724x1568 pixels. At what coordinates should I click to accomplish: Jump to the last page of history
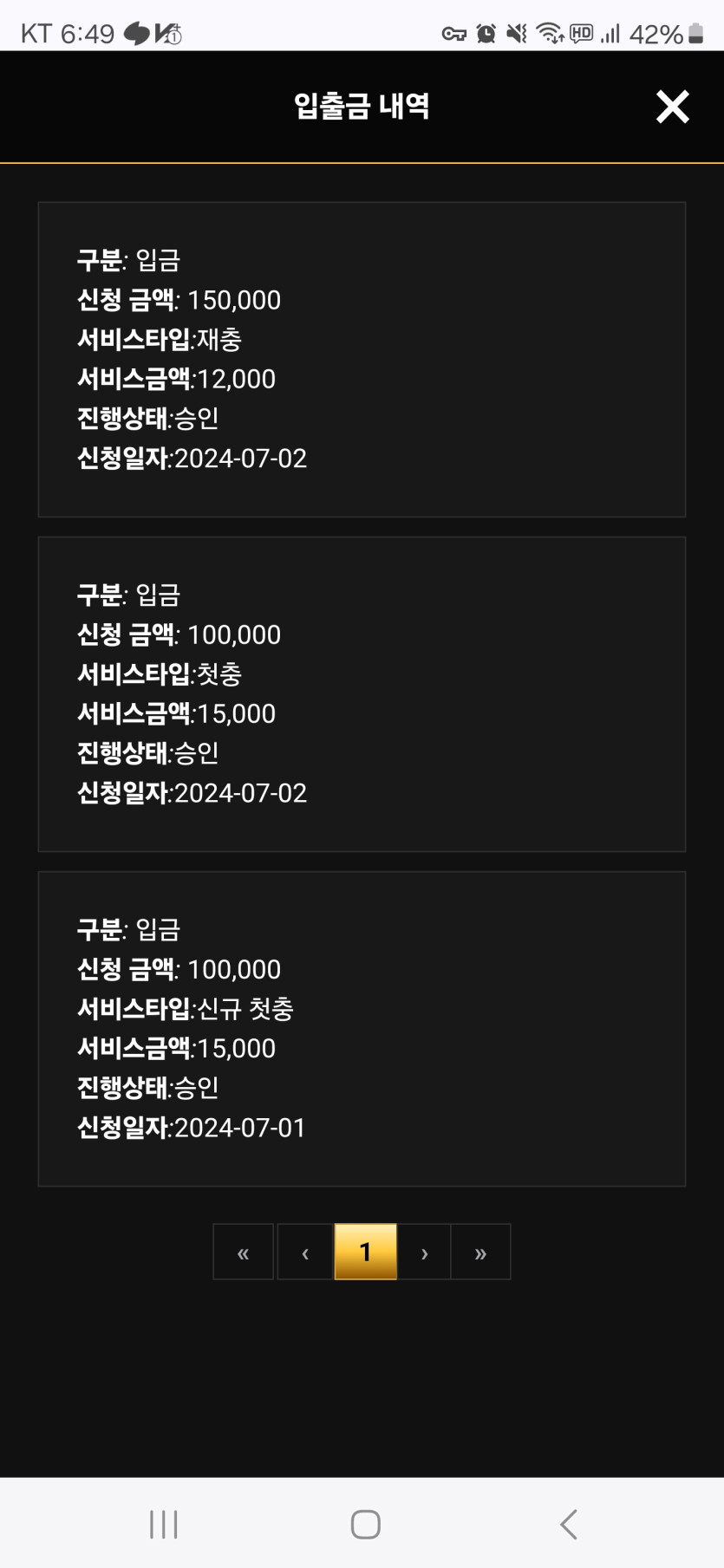480,1252
